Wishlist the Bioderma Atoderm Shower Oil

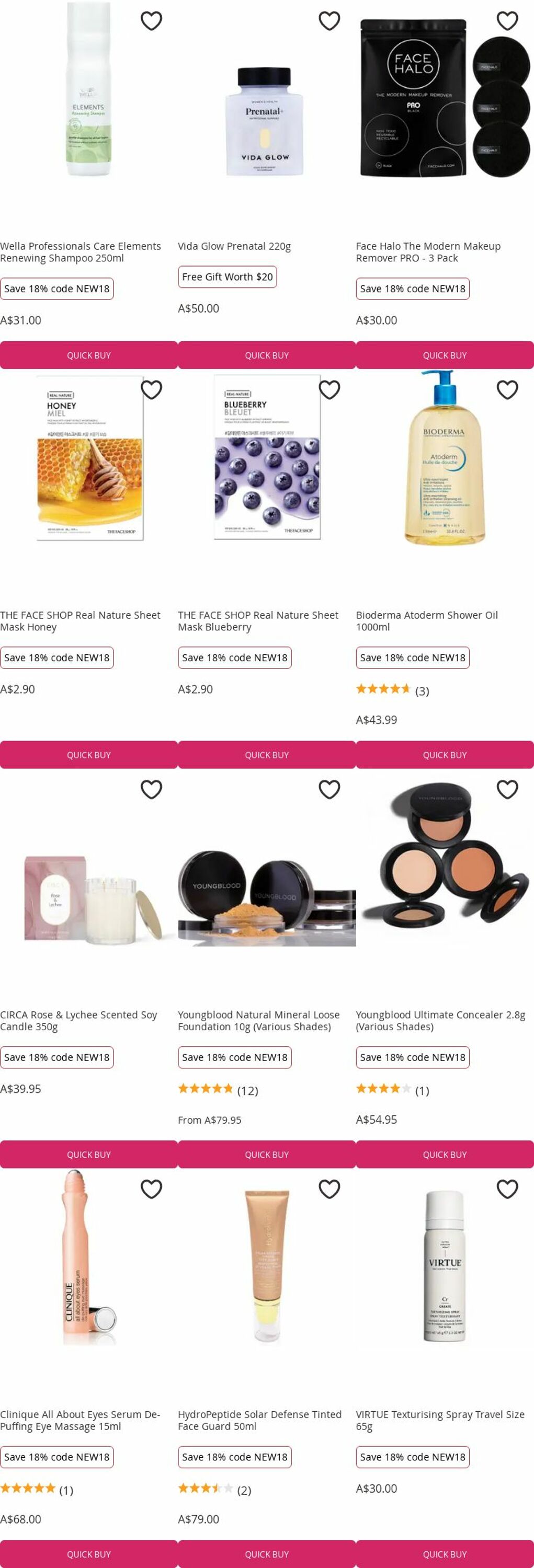[x=507, y=389]
